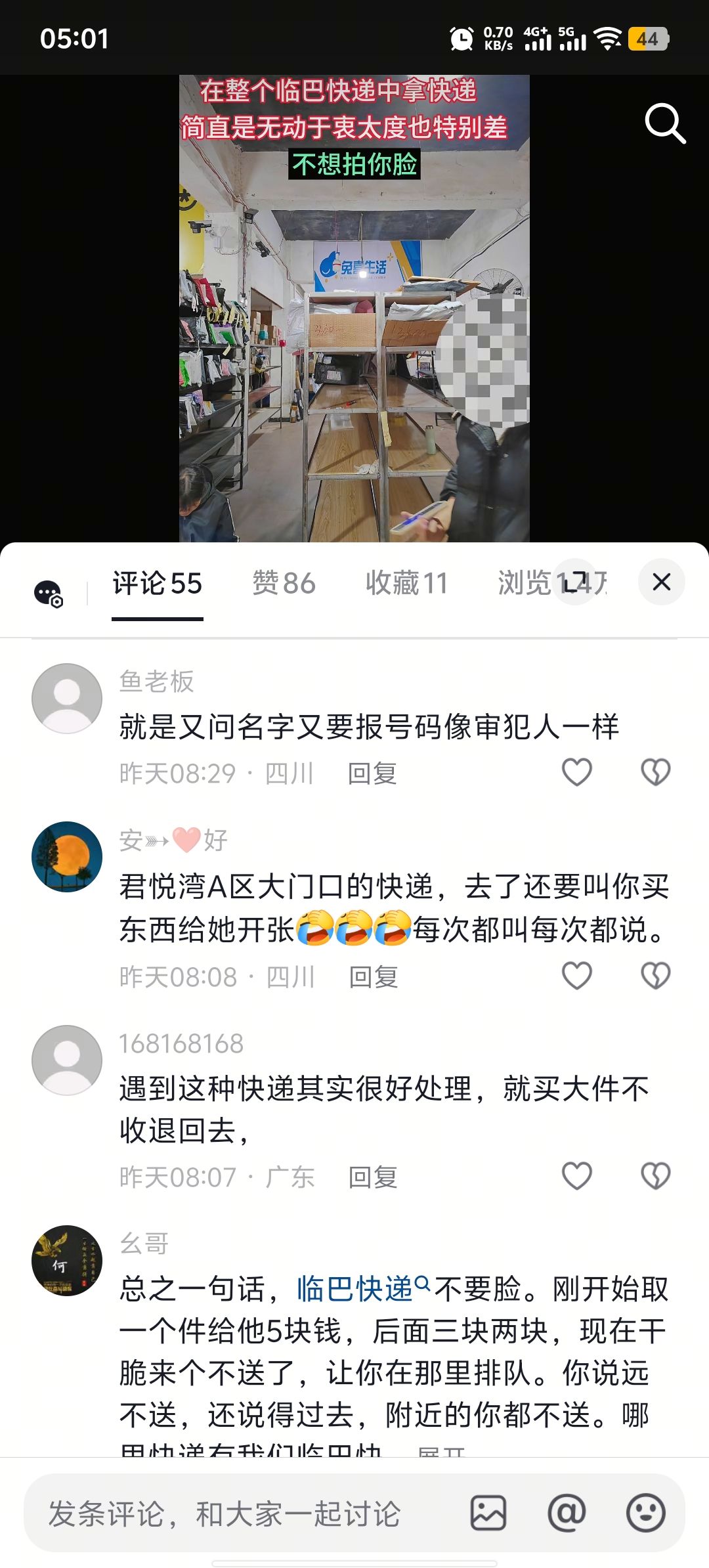
Task: Expand the comments panel to full screen
Action: [x=575, y=582]
